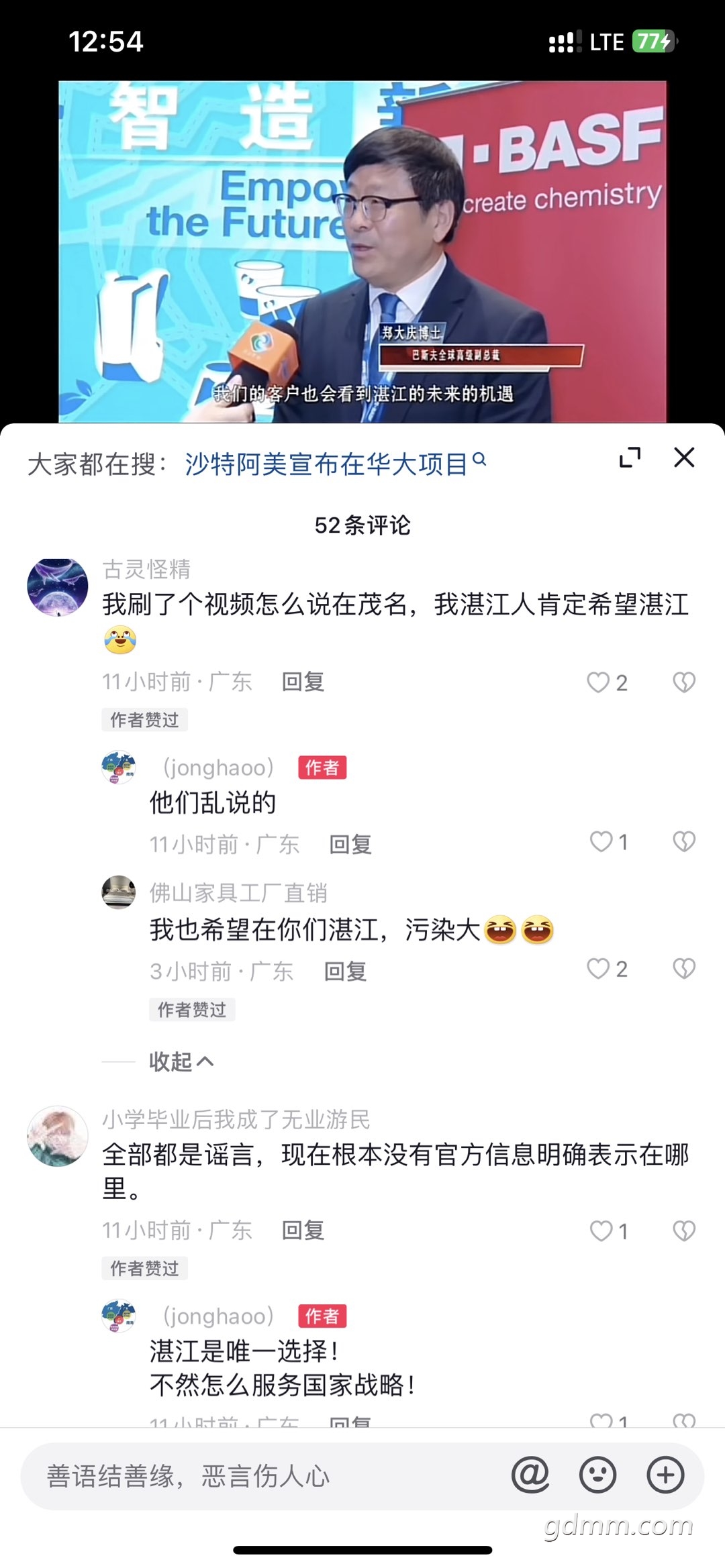725x1568 pixels.
Task: Tap the video above the comments
Action: tap(362, 252)
